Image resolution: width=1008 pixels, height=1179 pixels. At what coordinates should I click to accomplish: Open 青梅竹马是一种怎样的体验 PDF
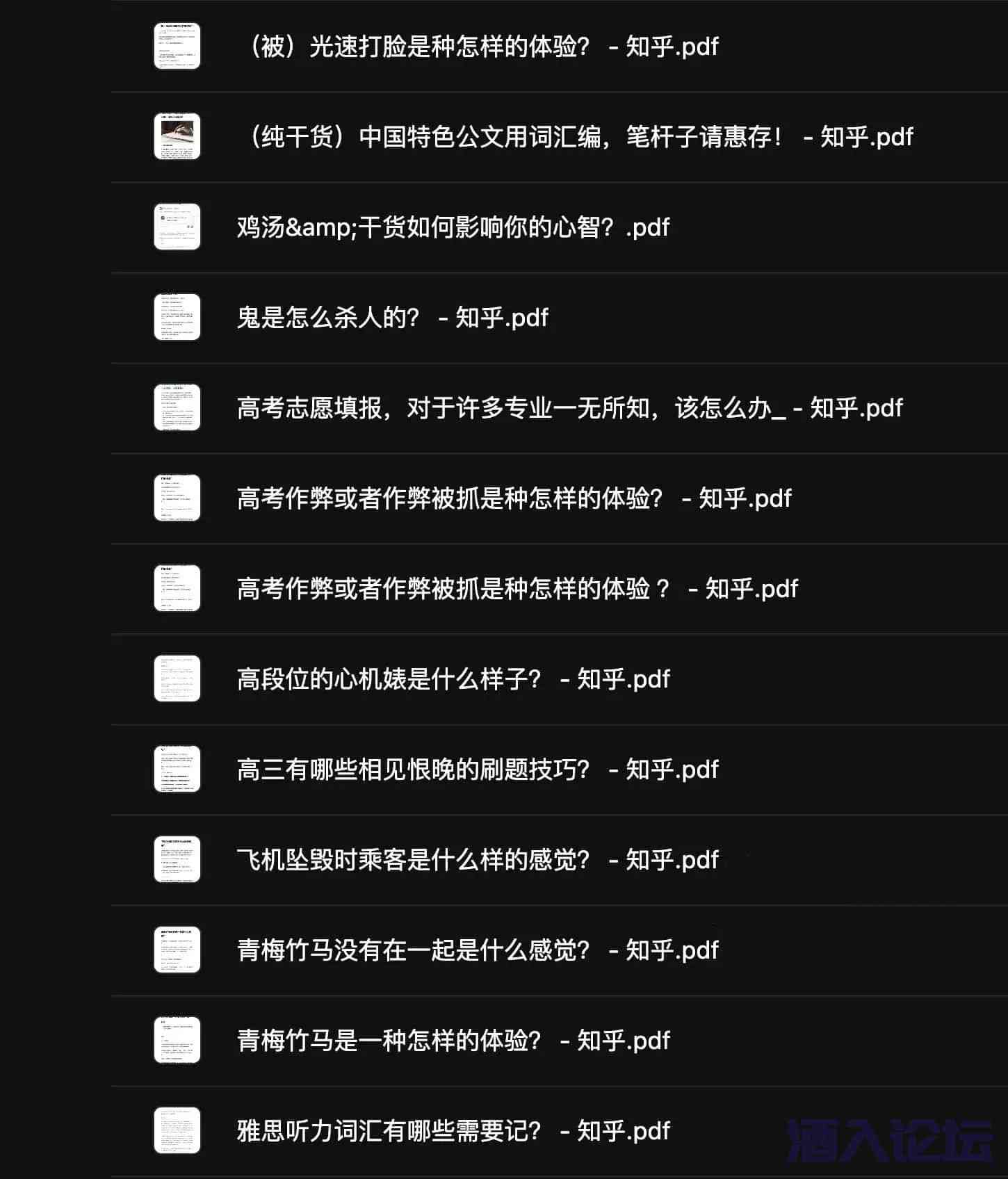coord(453,1041)
